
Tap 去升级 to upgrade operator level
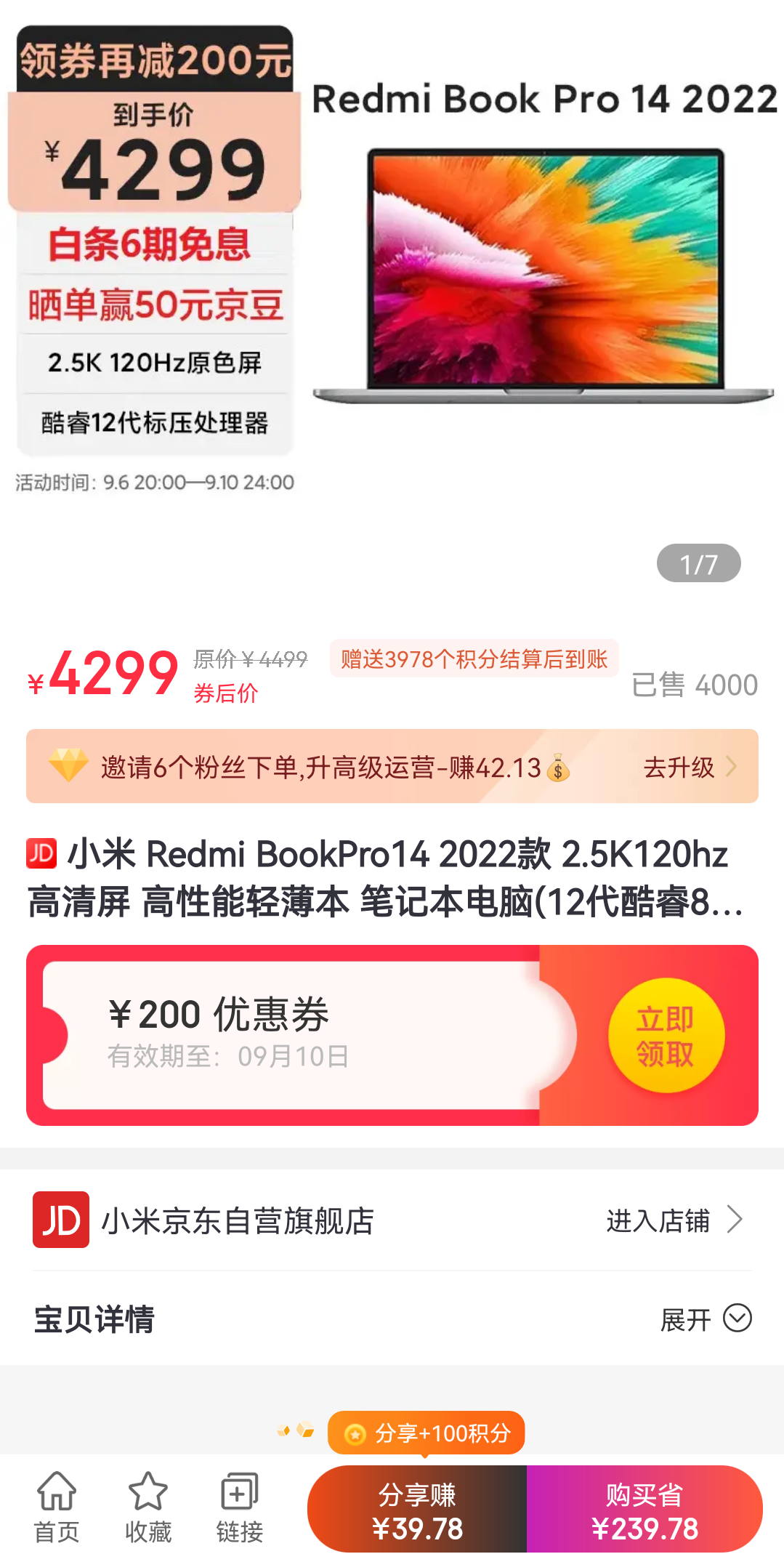[689, 767]
